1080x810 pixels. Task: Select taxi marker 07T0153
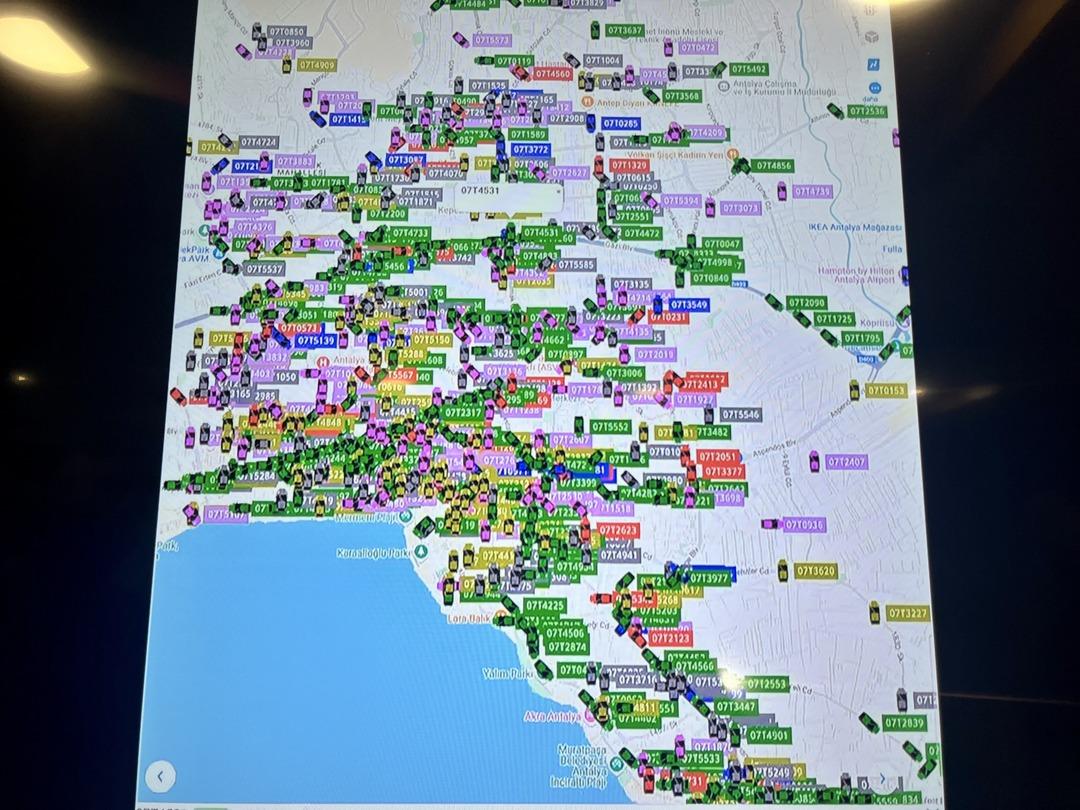coord(885,390)
